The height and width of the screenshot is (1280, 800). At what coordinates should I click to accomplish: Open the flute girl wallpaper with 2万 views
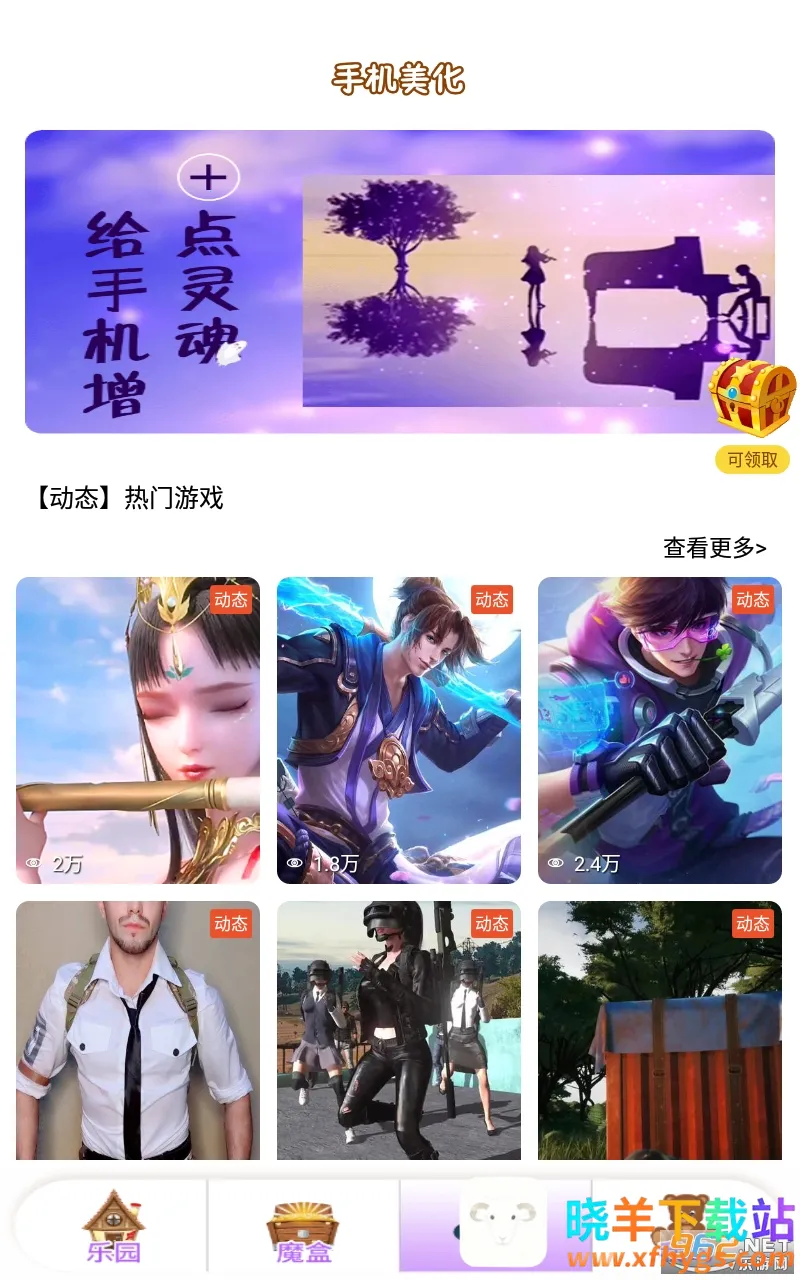tap(138, 730)
